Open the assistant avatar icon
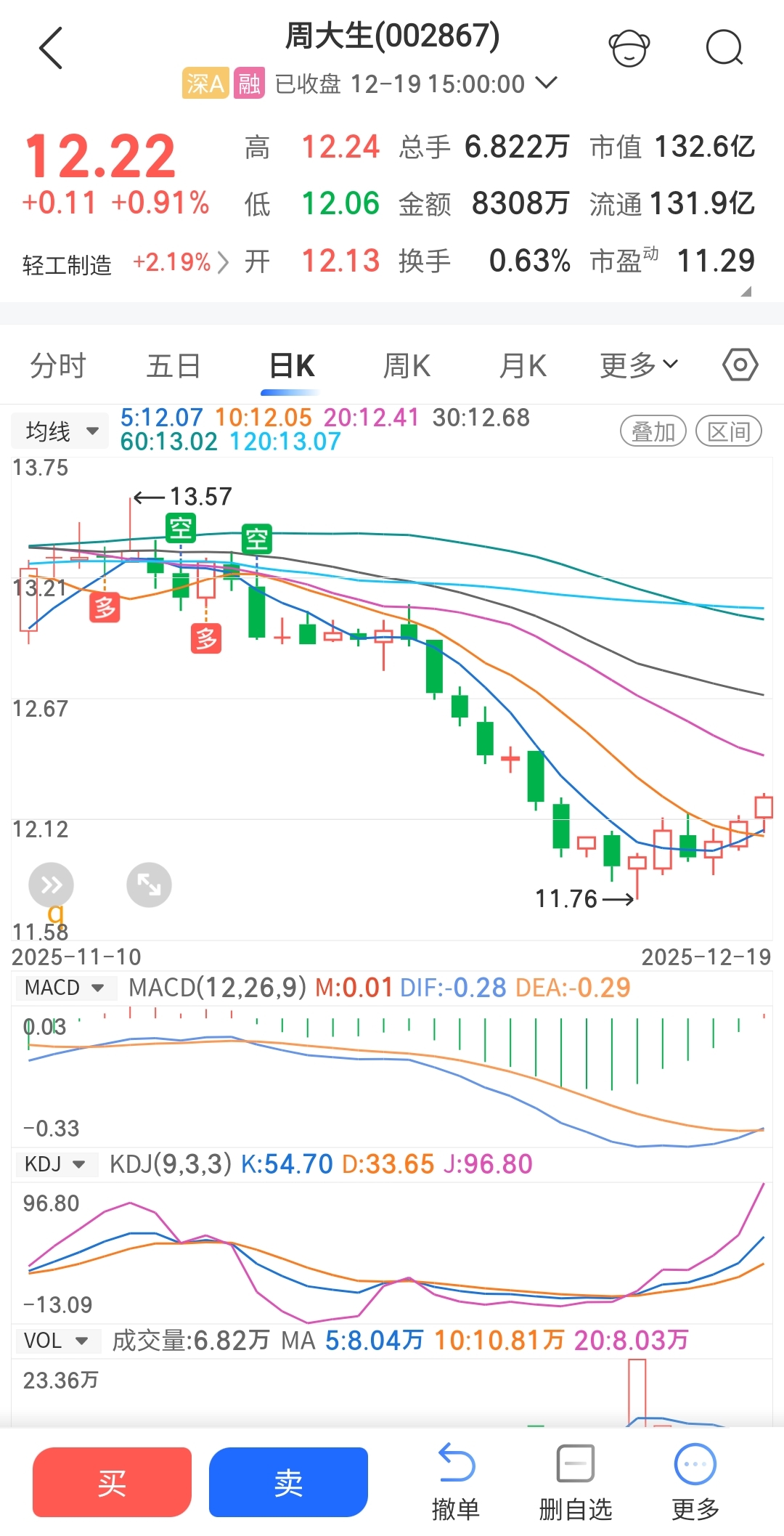Screen dimensions: 784x1536 (629, 48)
